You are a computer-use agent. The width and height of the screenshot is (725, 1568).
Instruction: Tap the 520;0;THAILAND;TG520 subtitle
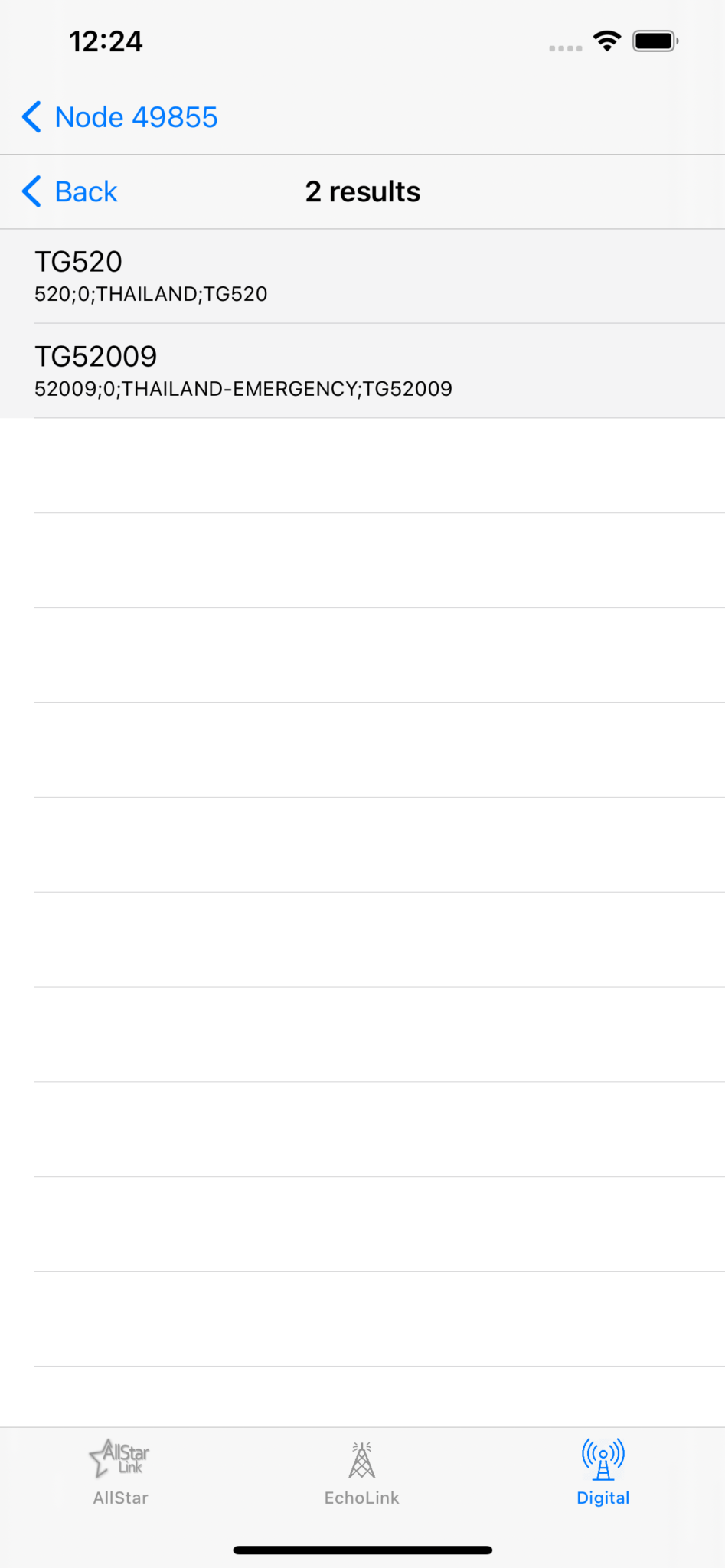click(151, 294)
